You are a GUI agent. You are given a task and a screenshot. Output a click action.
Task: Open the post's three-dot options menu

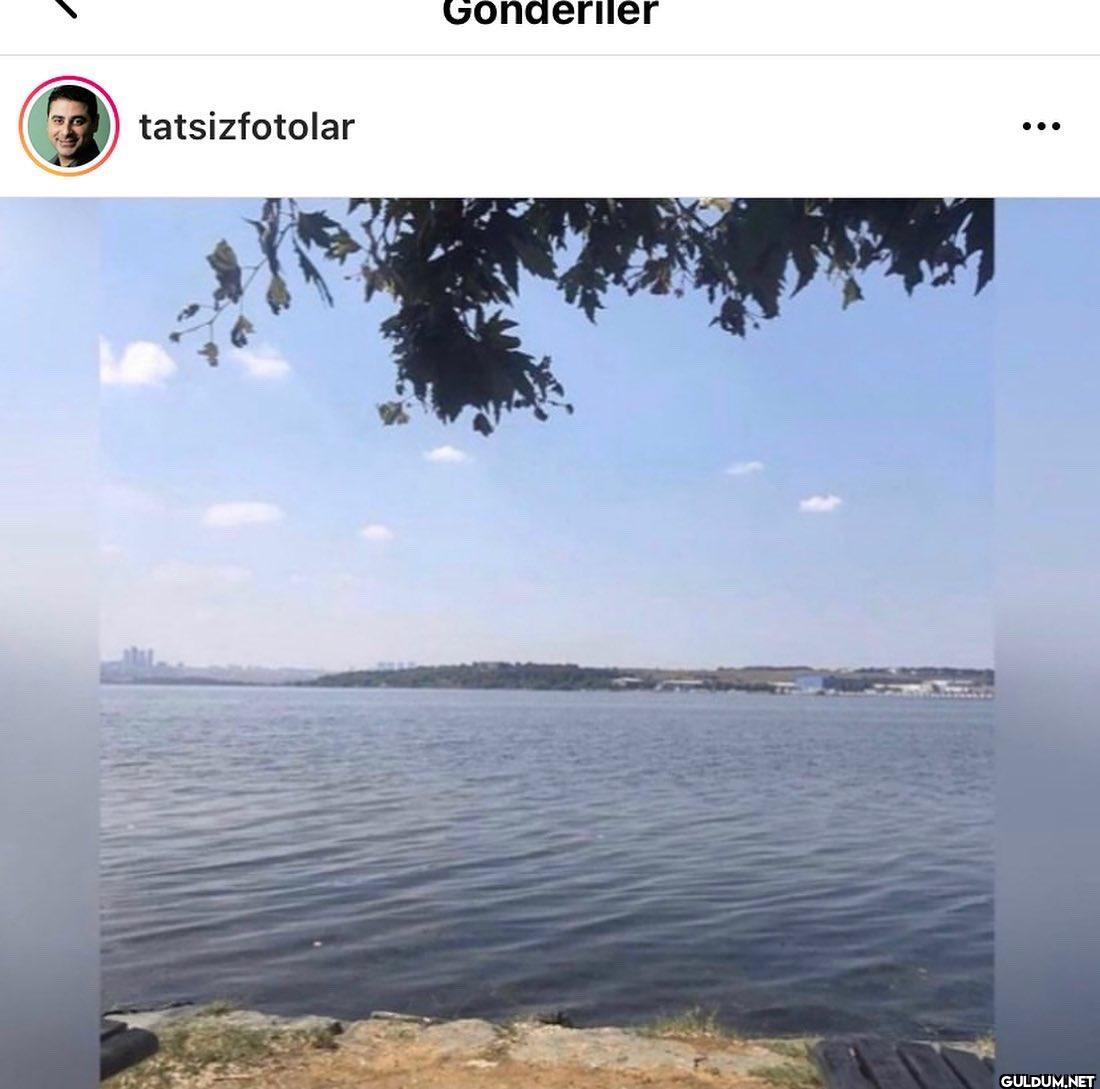click(x=1041, y=126)
